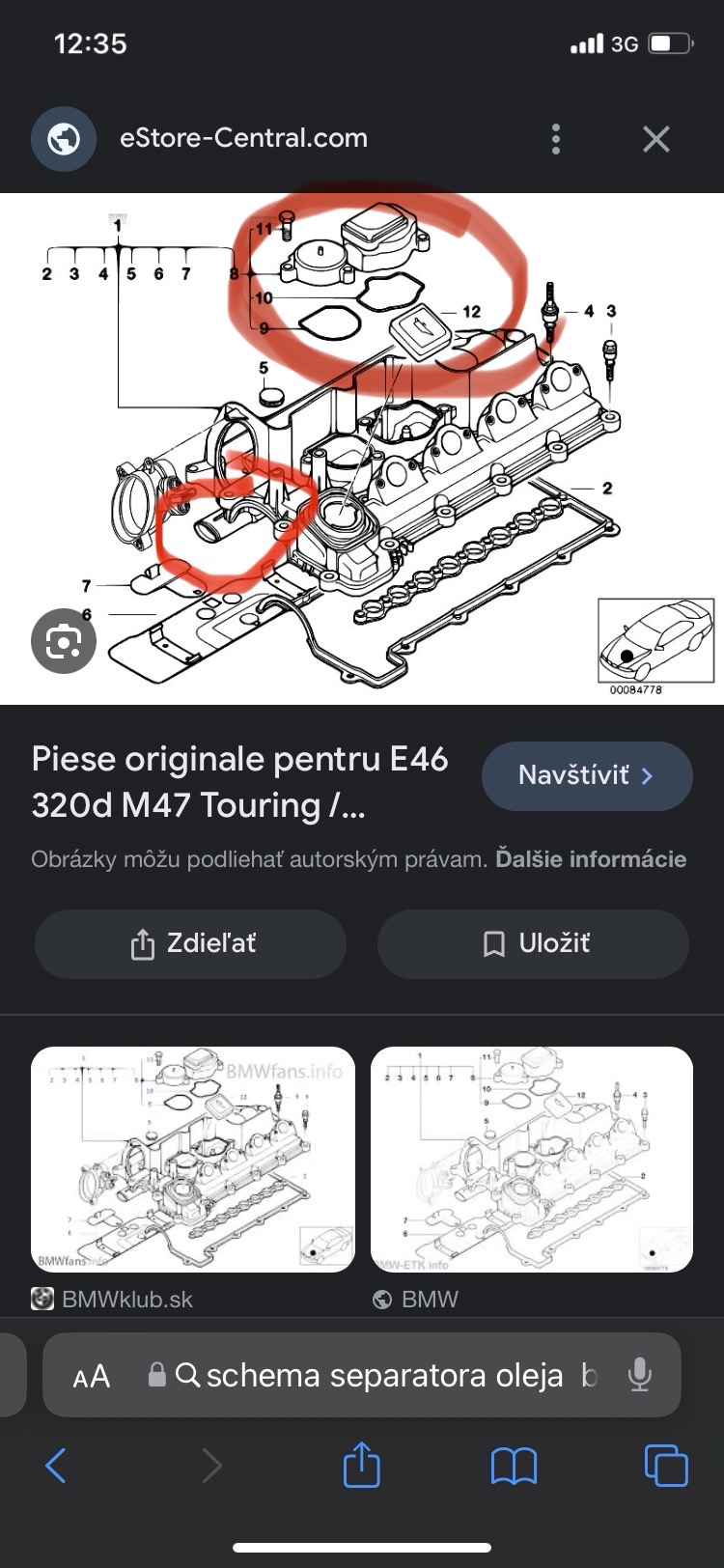Search the image with Google Lens
724x1568 pixels.
(x=64, y=640)
